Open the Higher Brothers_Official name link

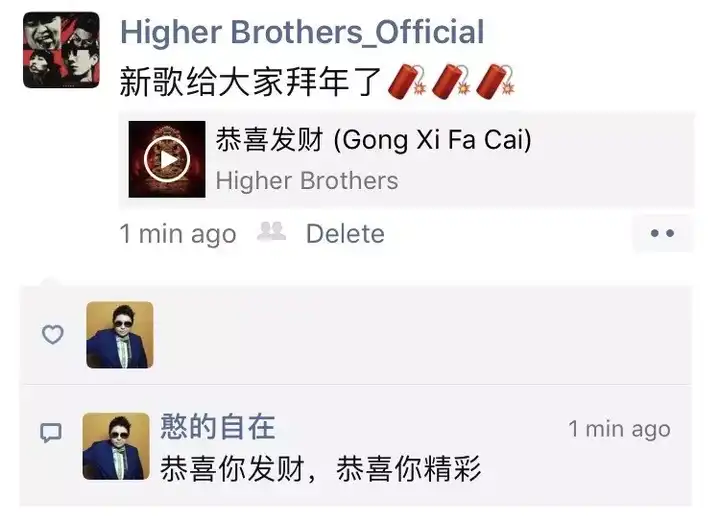pyautogui.click(x=302, y=31)
